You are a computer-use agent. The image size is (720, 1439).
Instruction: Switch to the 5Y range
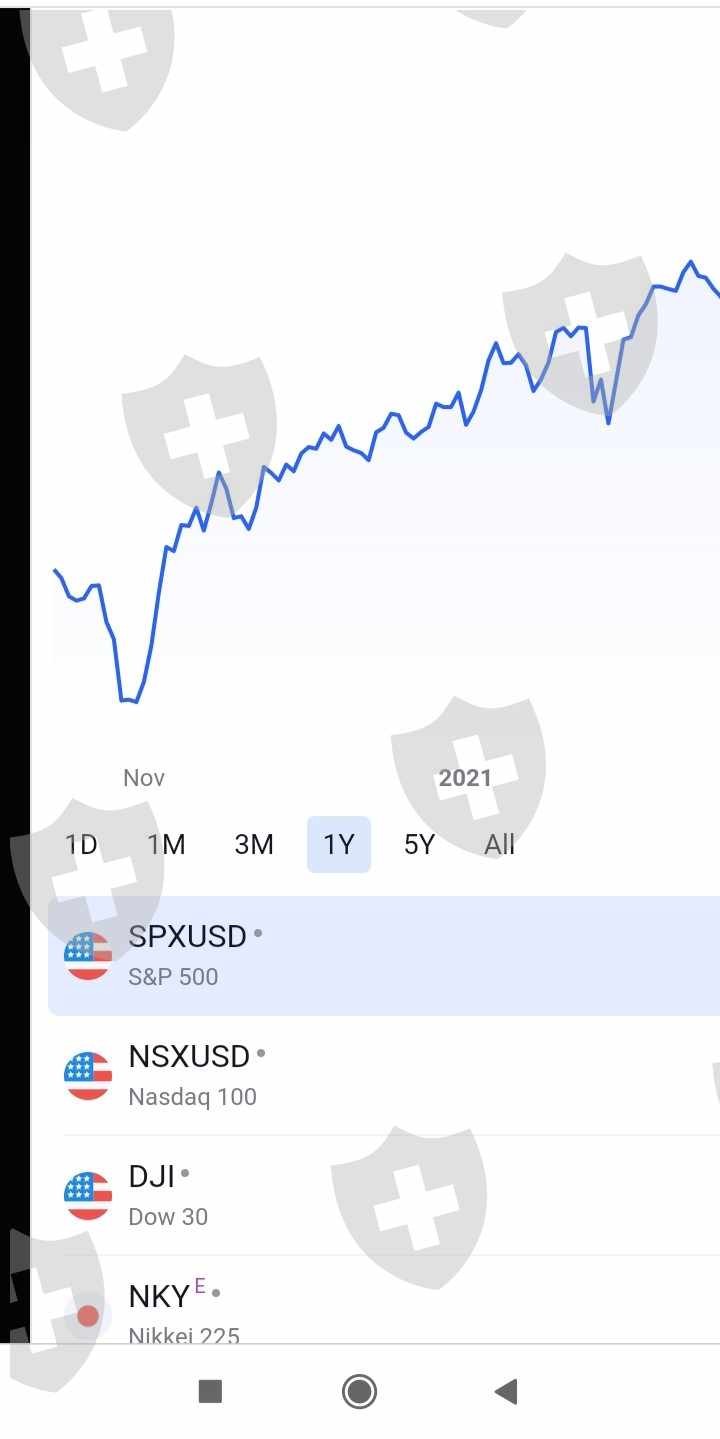click(x=419, y=845)
